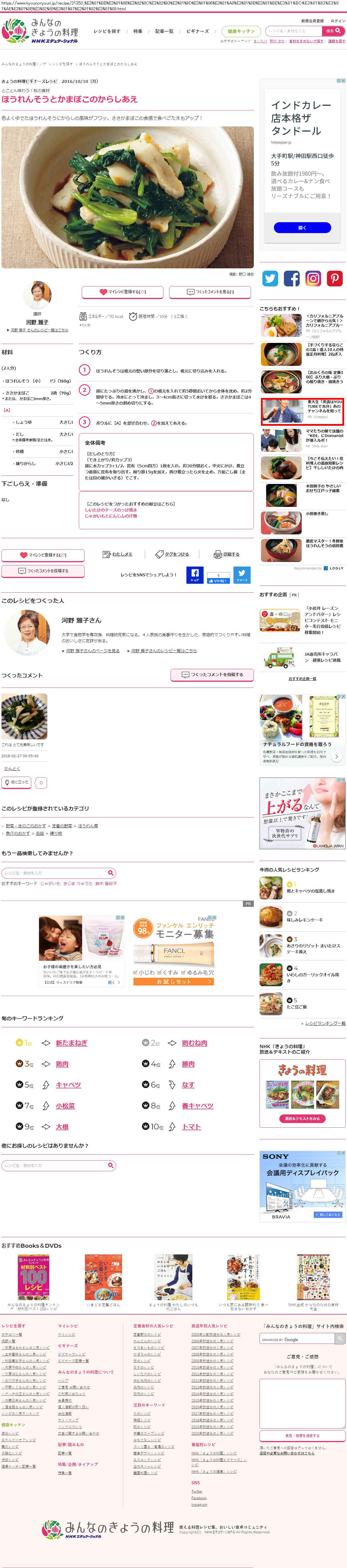Open Twitter icon in sidebar
347x1568 pixels.
point(270,279)
